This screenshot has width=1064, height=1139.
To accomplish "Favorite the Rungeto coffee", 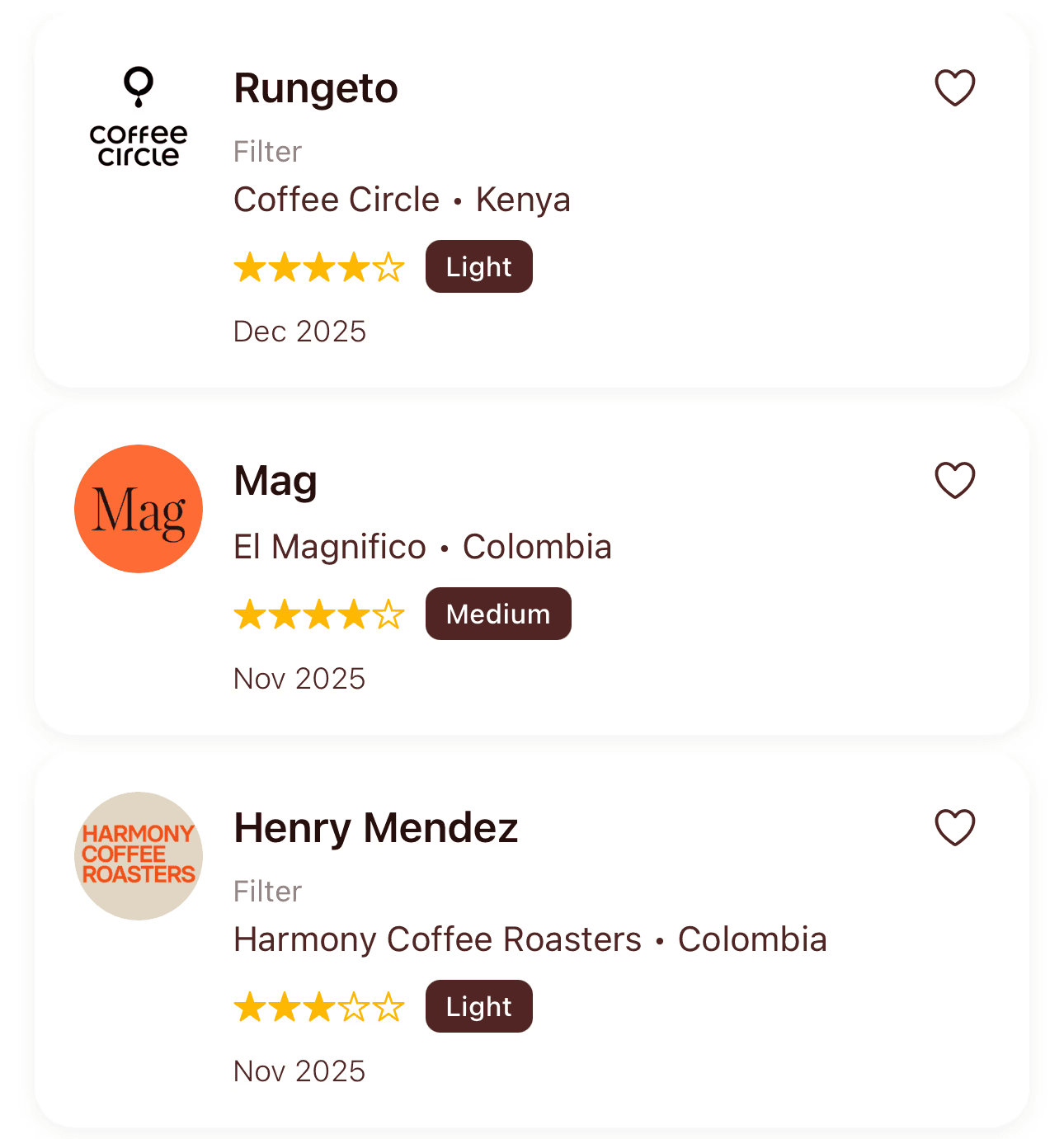I will [954, 87].
